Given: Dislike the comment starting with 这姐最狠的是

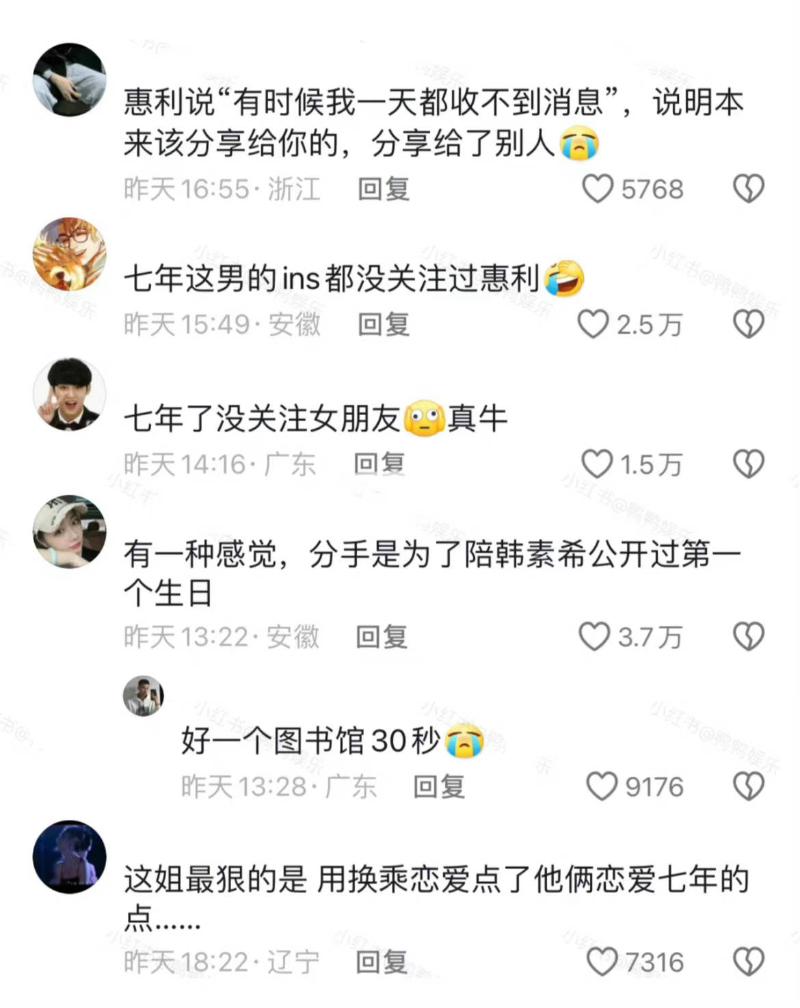Looking at the screenshot, I should [748, 962].
